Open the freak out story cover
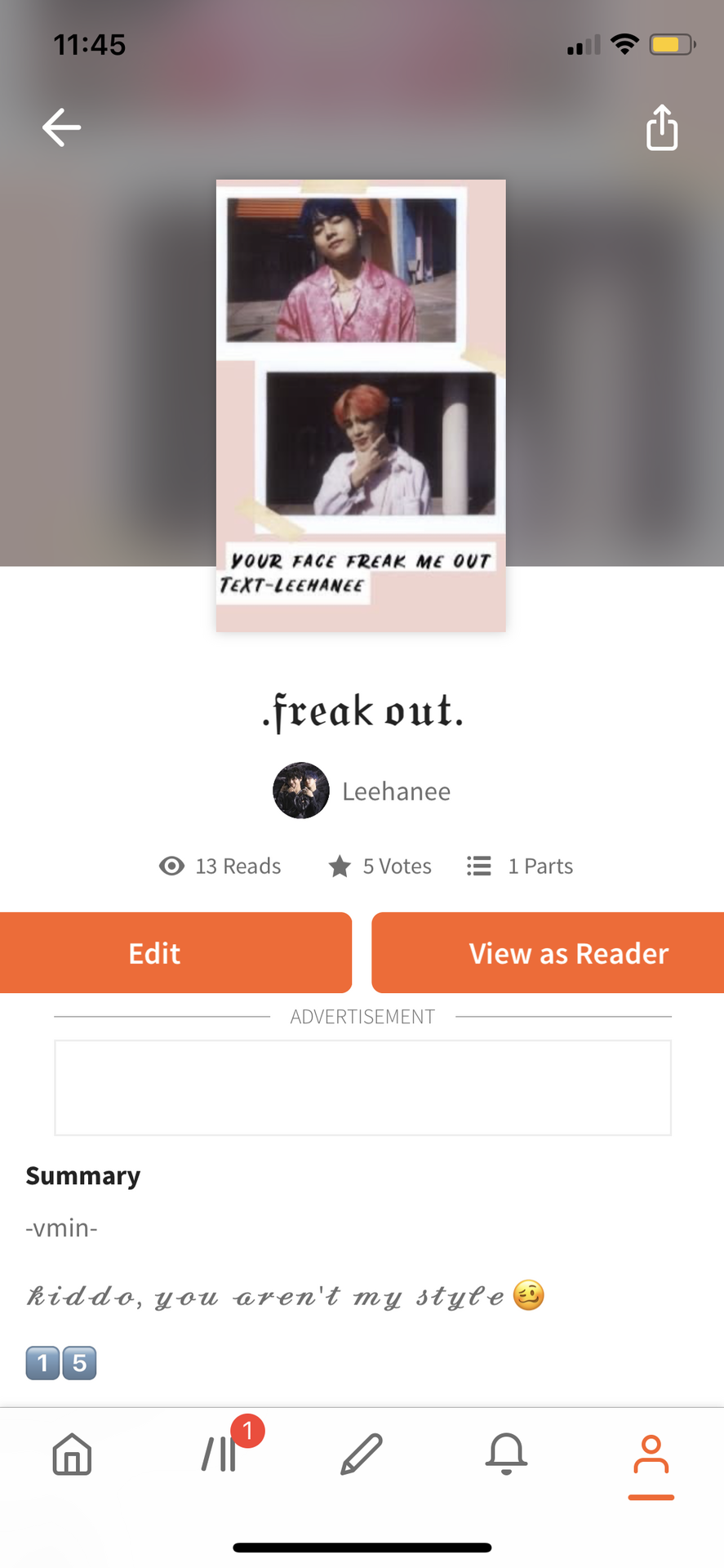This screenshot has width=724, height=1568. click(x=361, y=405)
